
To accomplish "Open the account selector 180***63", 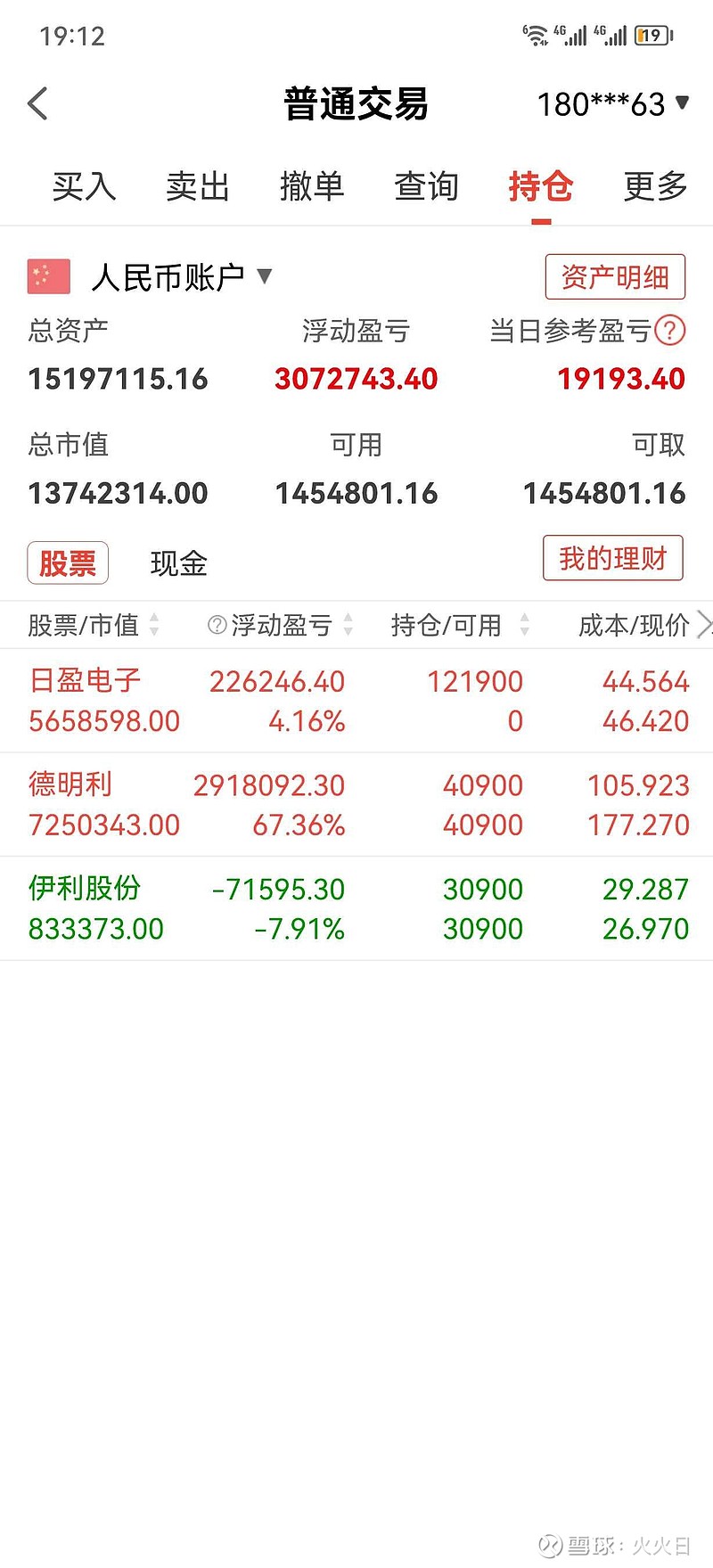I will point(612,104).
